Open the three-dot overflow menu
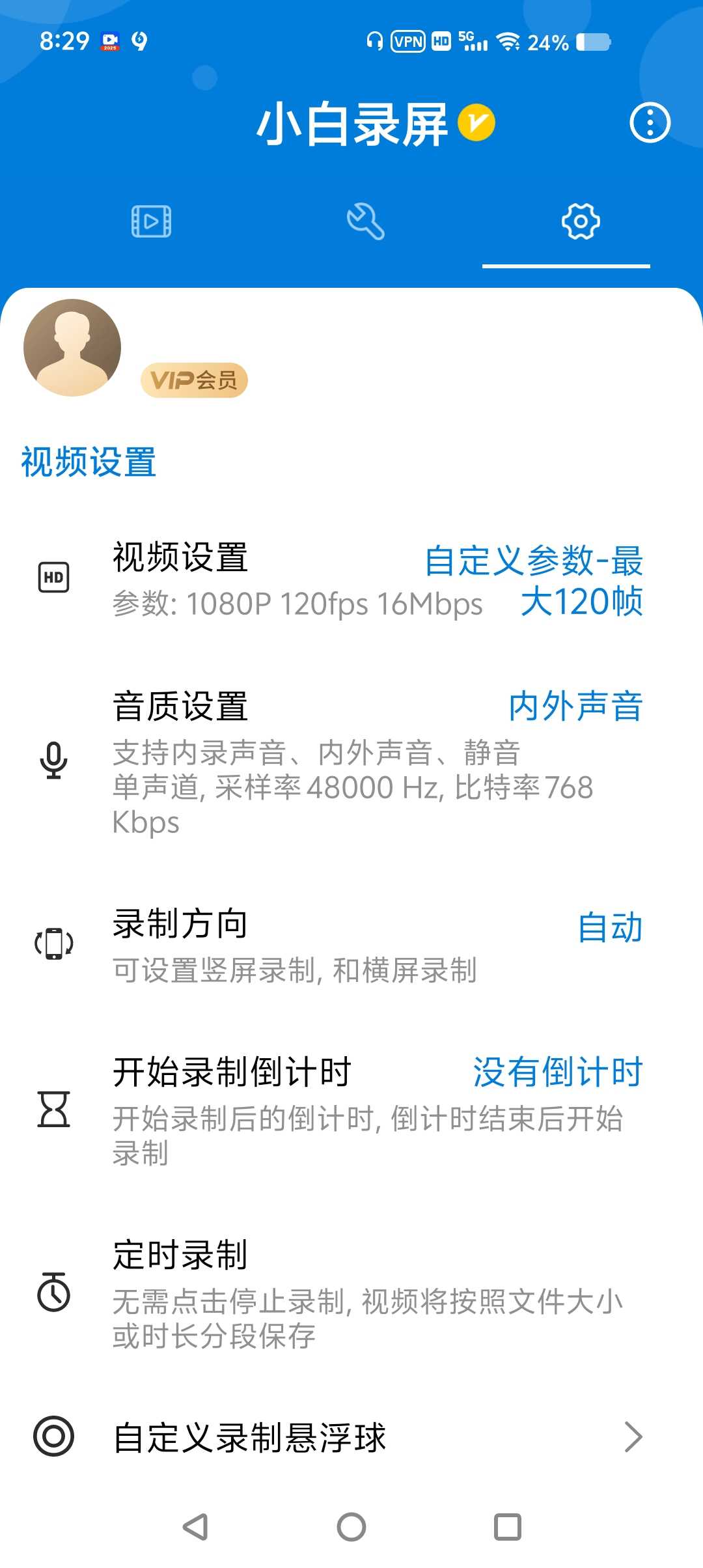This screenshot has width=703, height=1568. coord(650,122)
